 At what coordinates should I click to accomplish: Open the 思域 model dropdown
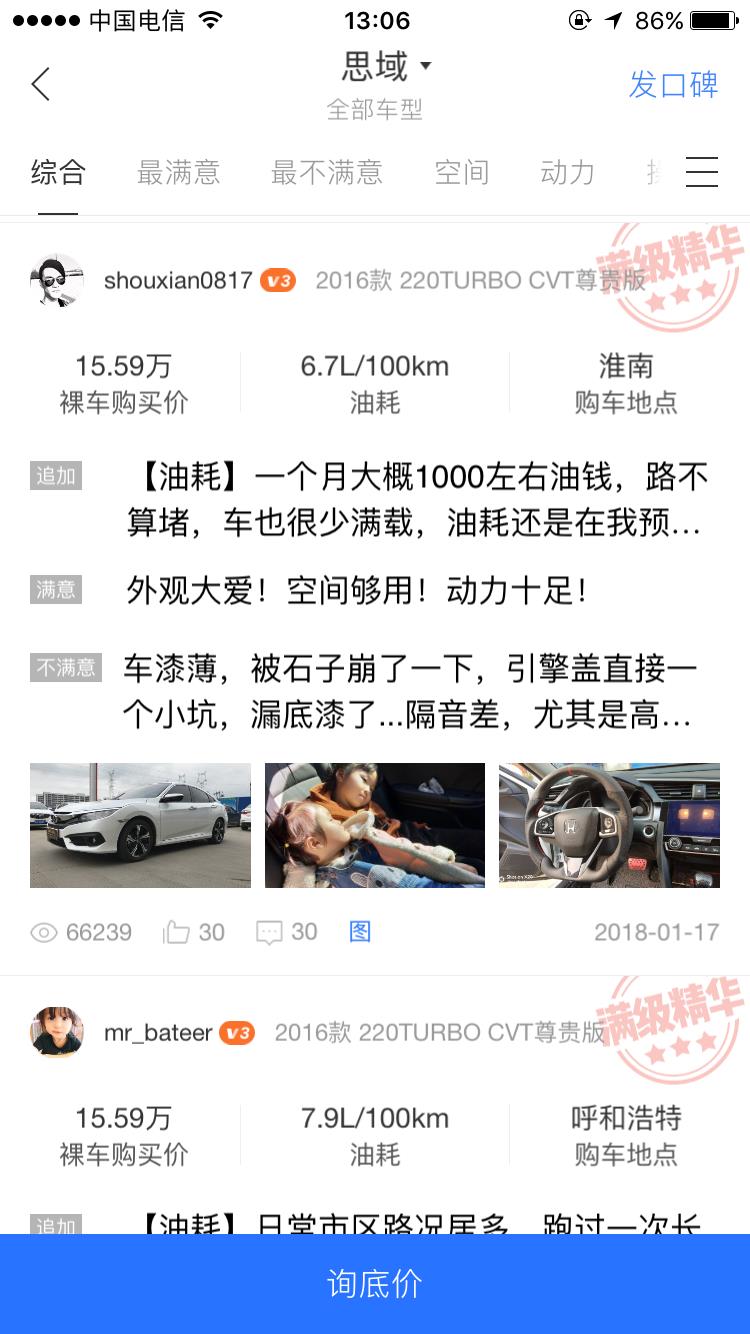[x=386, y=67]
